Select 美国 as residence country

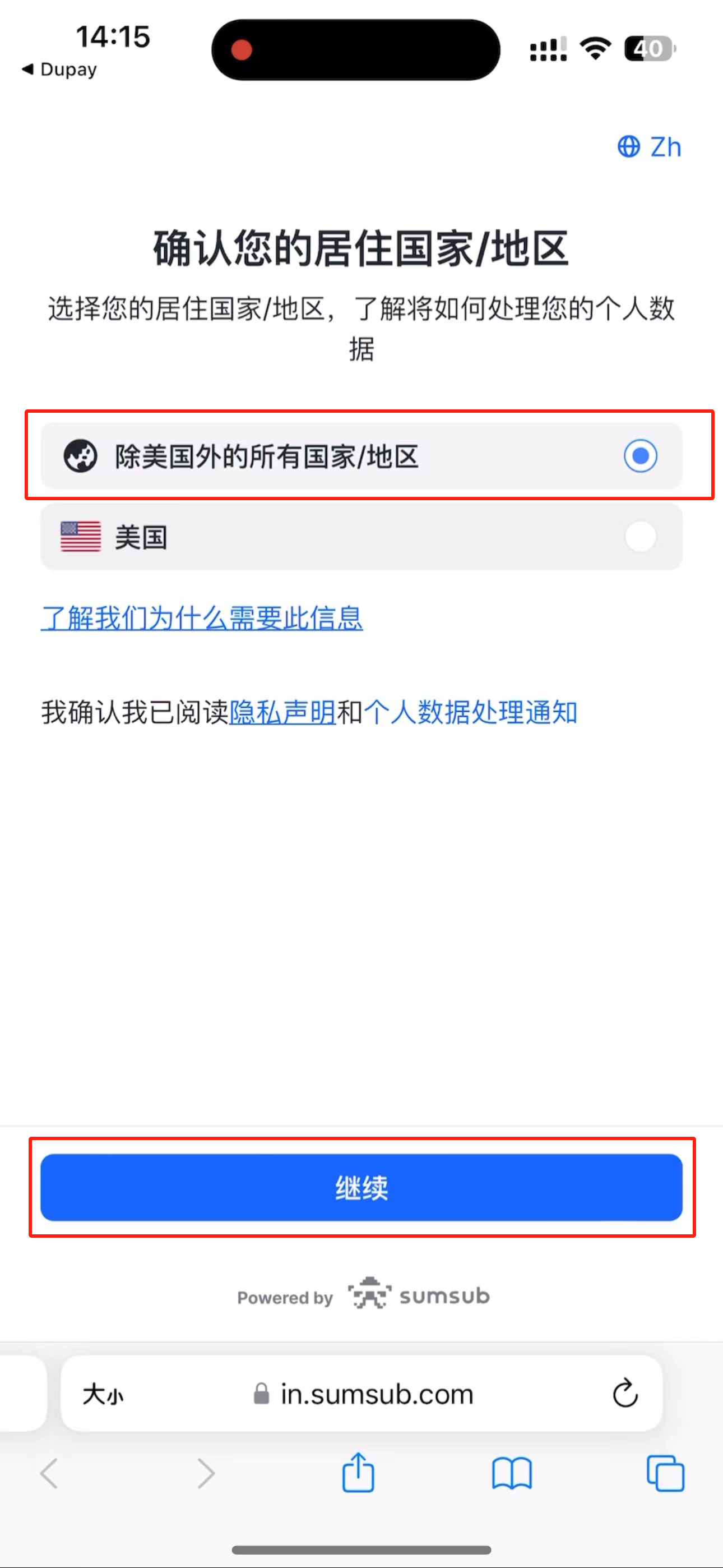[361, 537]
